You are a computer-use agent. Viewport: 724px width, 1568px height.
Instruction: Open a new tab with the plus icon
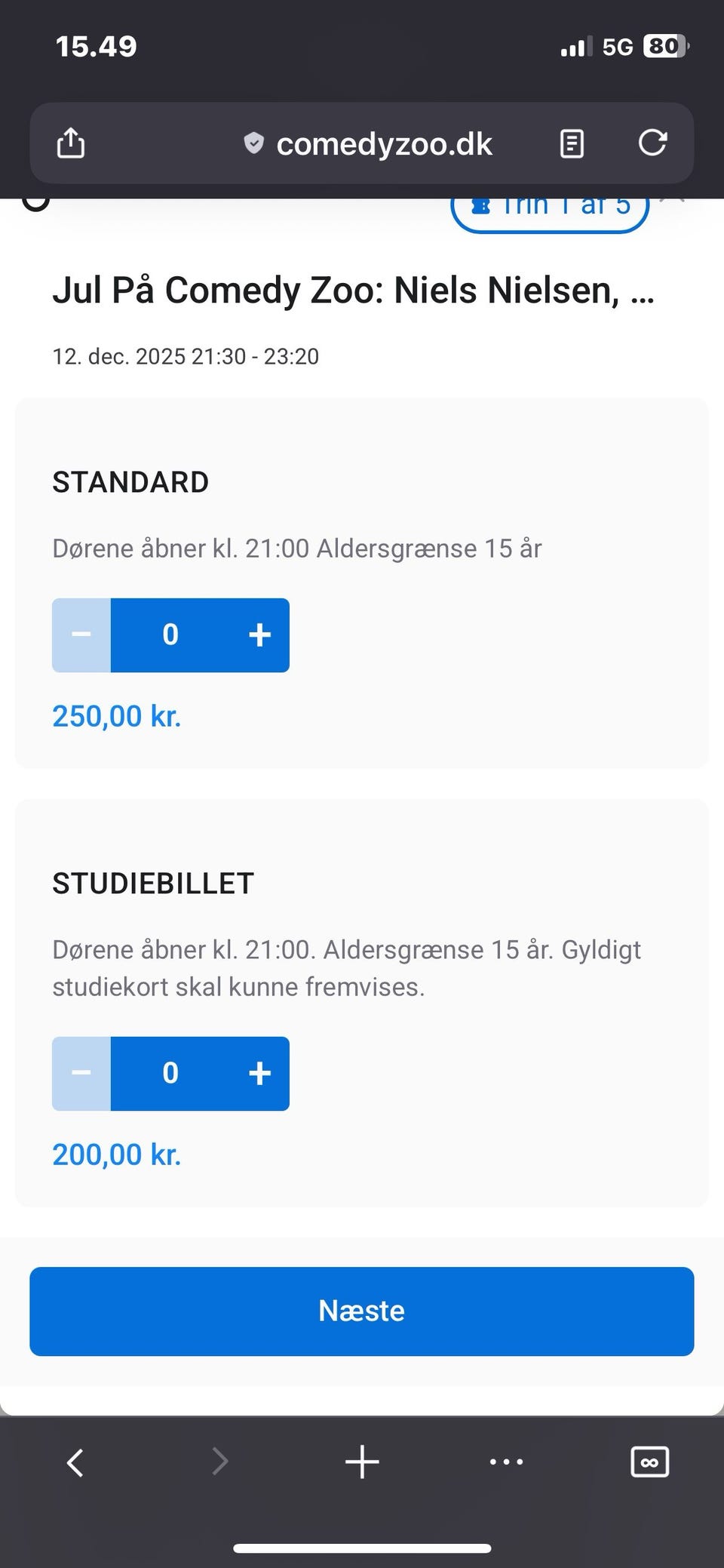361,1462
